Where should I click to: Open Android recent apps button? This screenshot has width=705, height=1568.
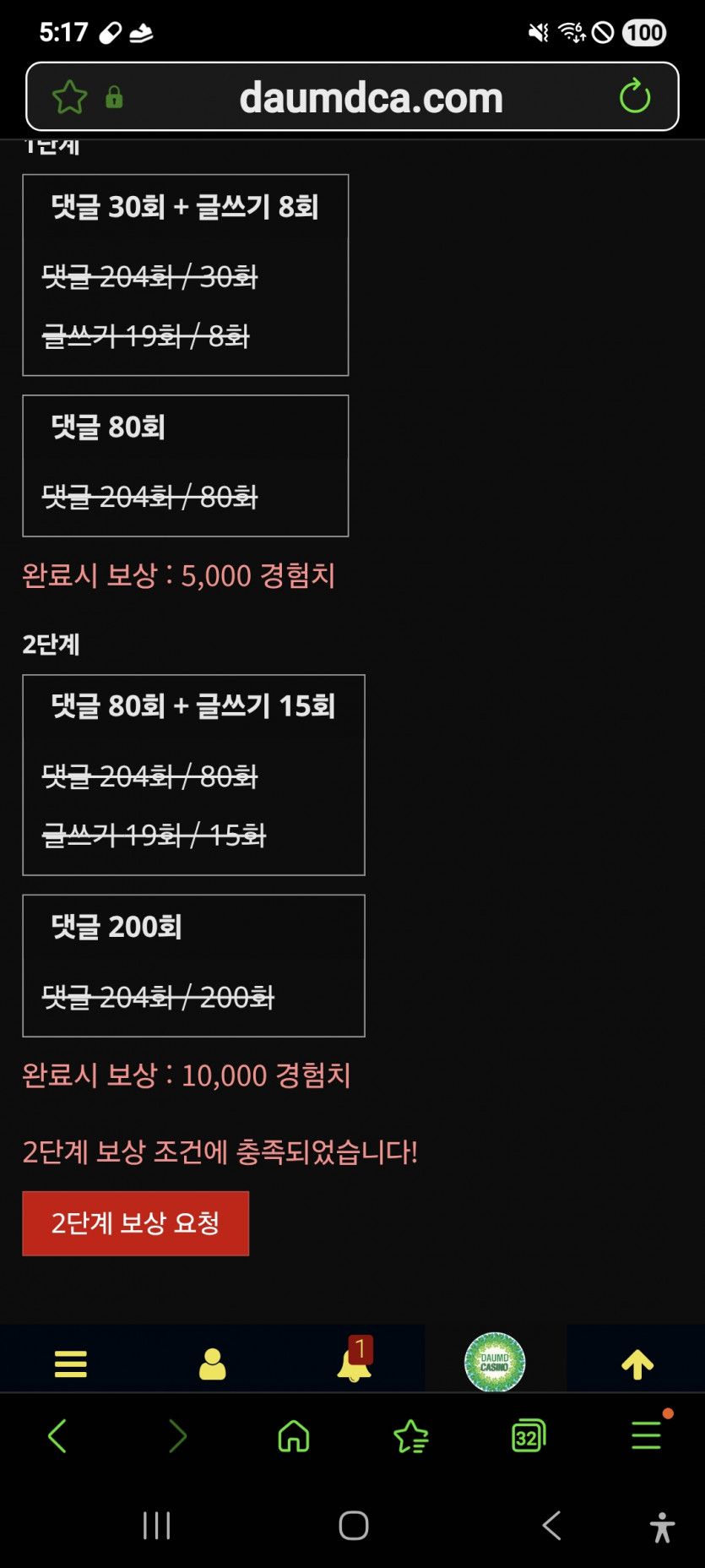click(x=157, y=1527)
